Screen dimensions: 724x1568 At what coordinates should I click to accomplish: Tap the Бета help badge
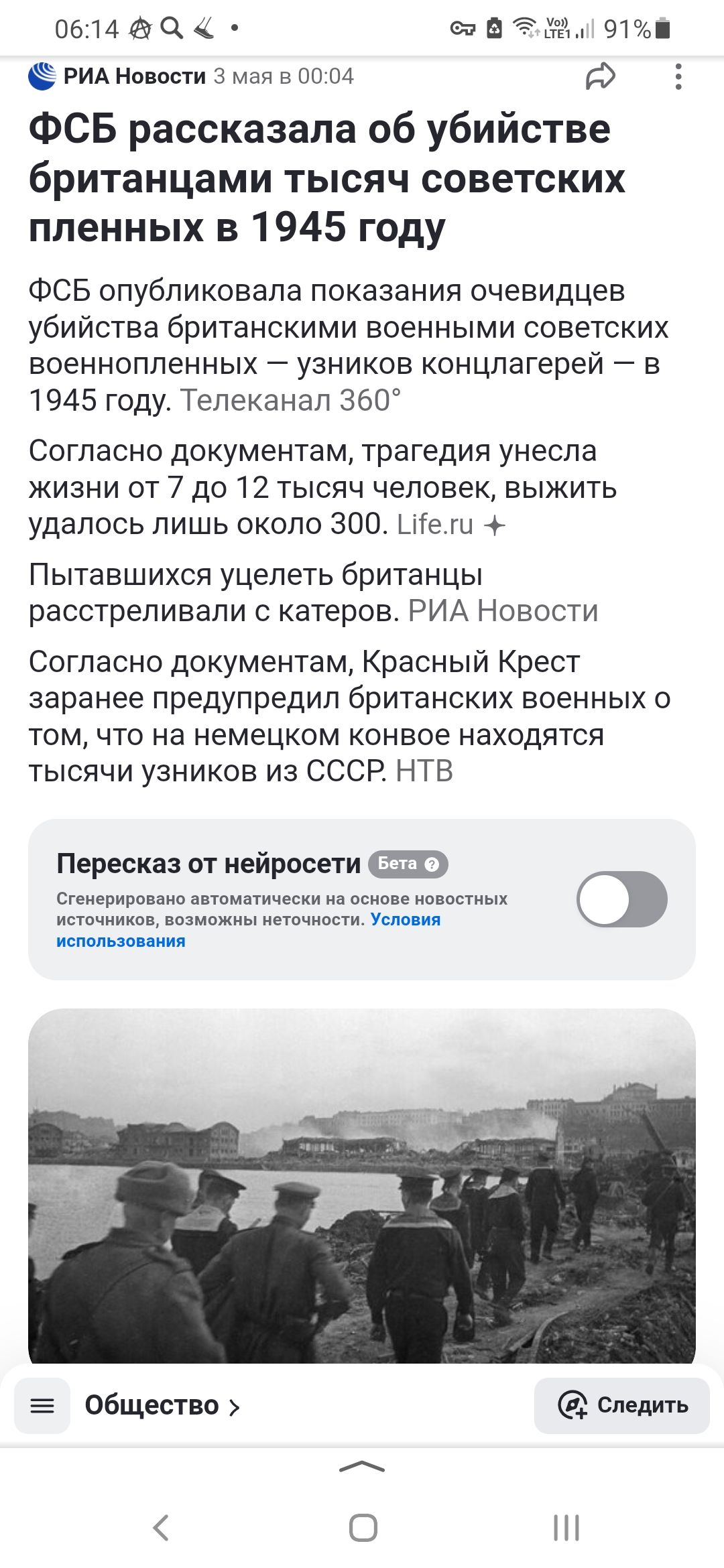coord(408,864)
